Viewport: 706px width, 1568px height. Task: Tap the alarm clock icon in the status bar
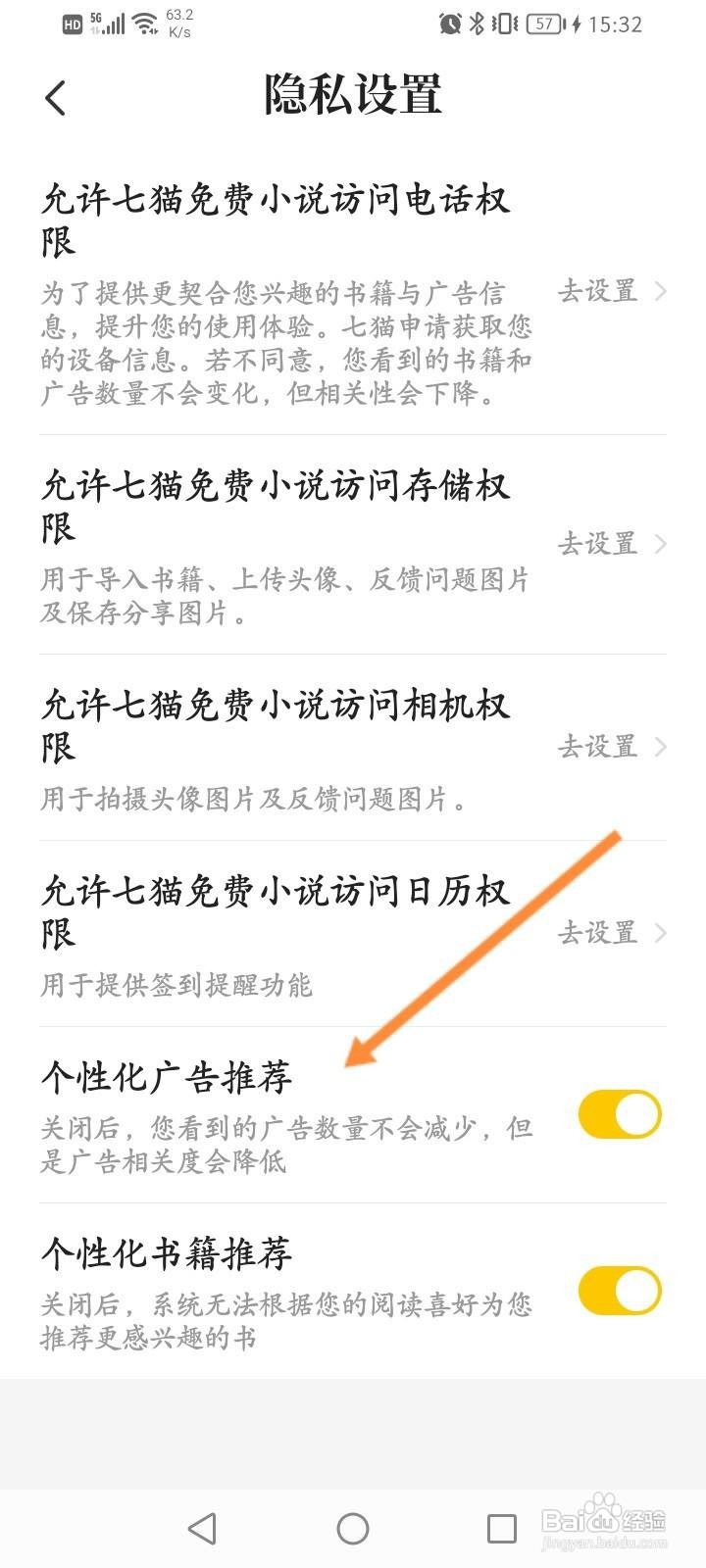449,24
